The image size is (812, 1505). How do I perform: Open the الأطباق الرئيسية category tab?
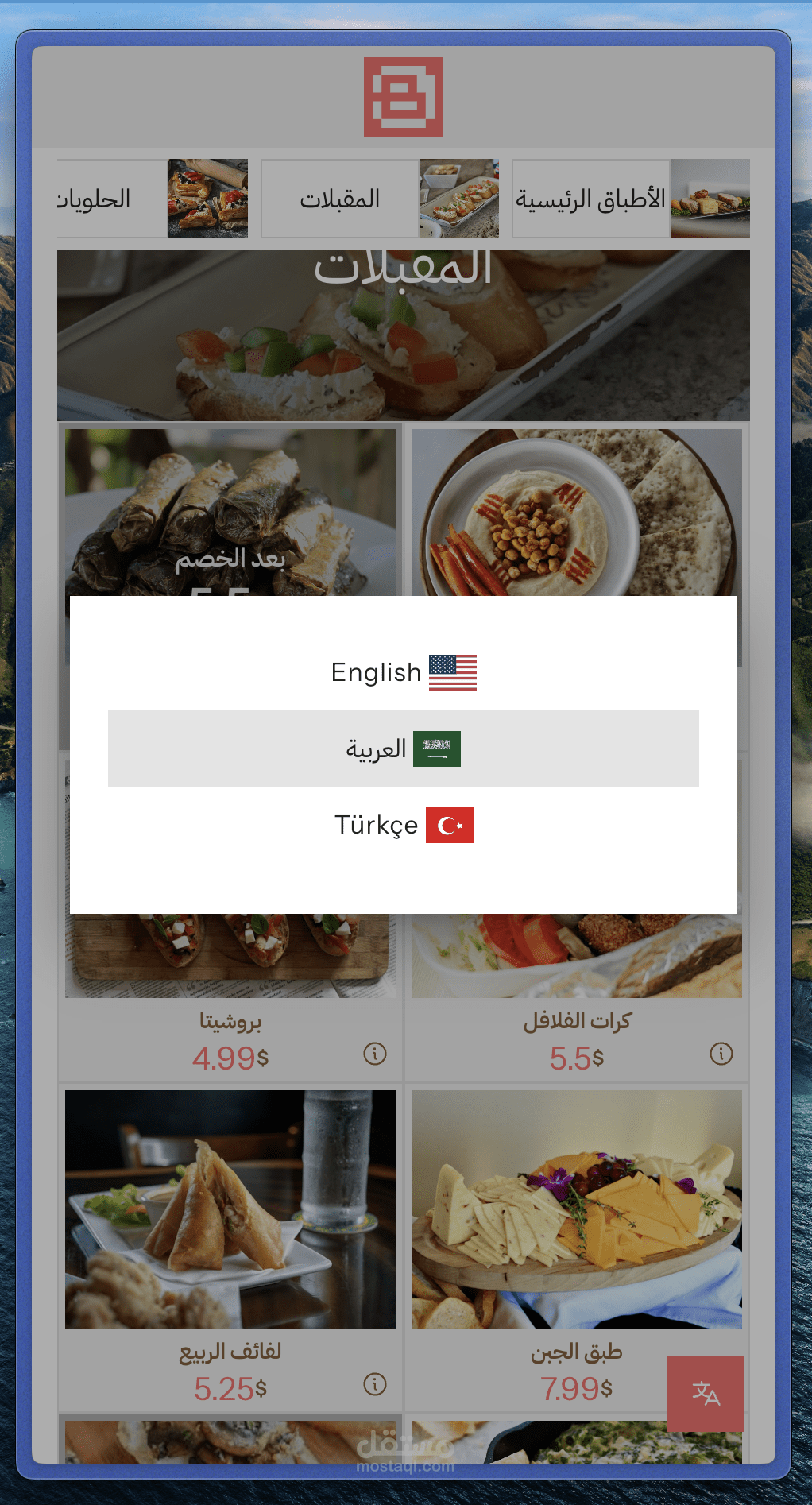631,199
